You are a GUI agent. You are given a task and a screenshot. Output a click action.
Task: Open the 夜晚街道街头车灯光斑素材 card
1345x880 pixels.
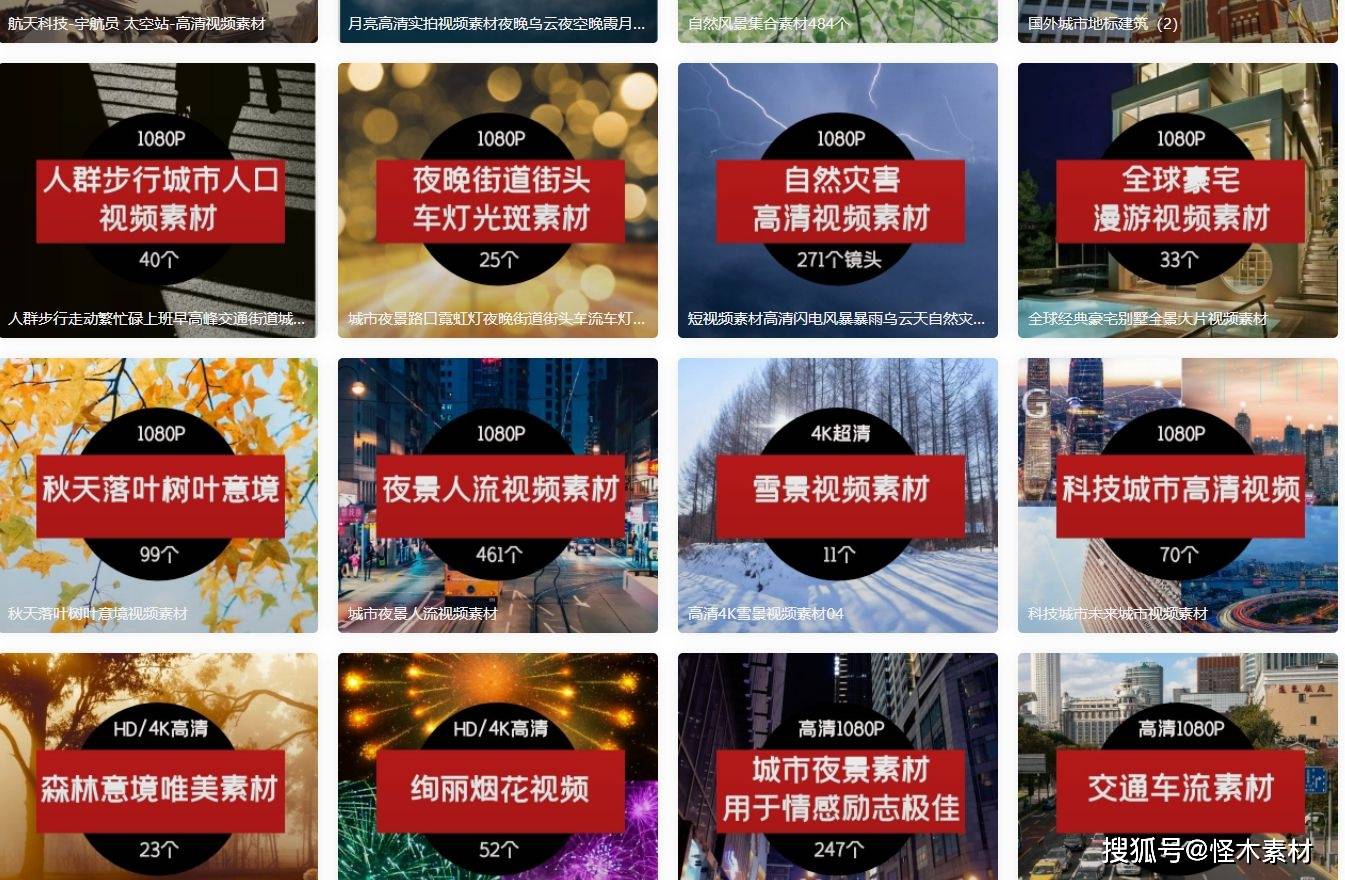pyautogui.click(x=498, y=200)
